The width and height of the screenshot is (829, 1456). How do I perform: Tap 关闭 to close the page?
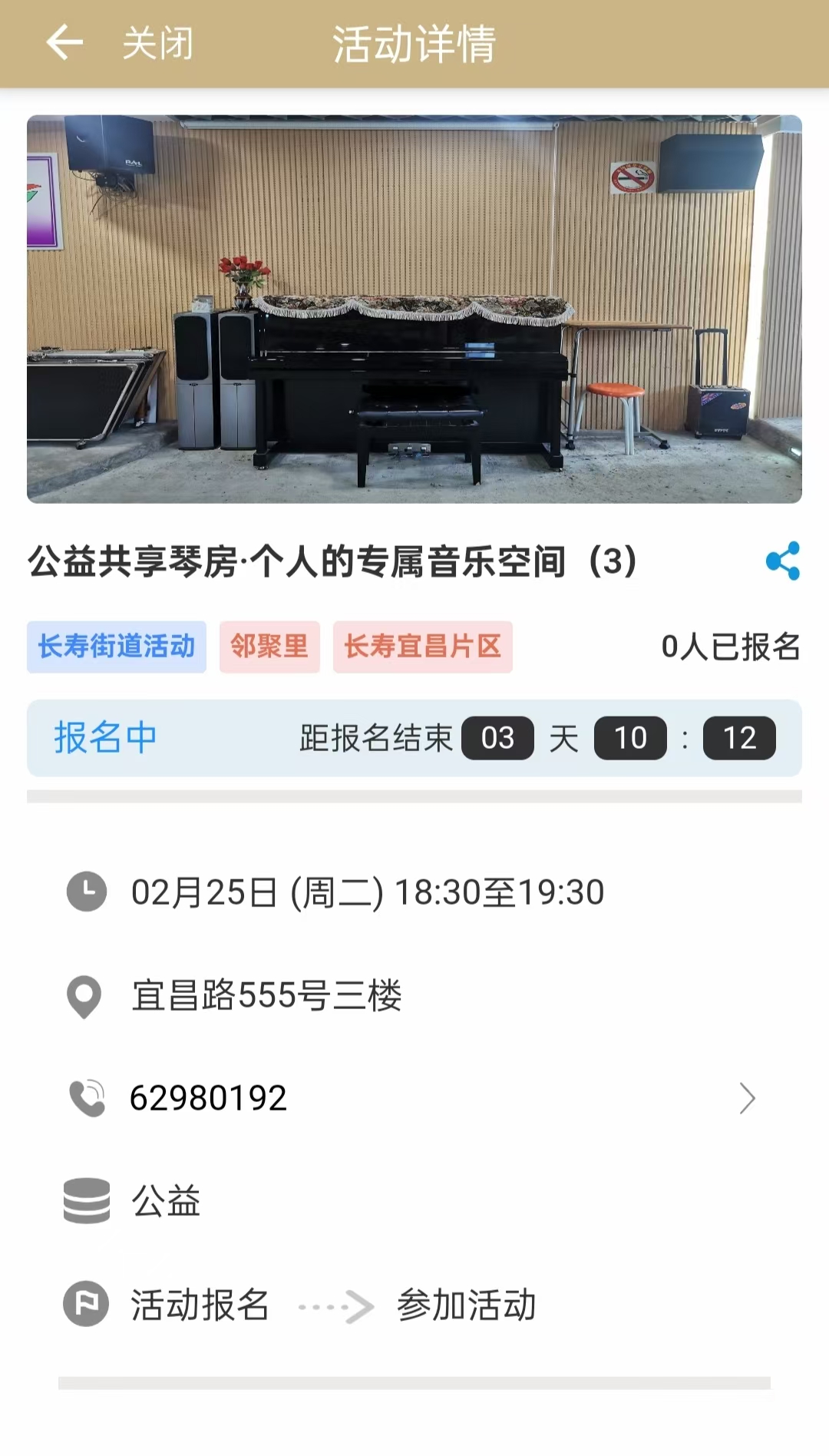coord(158,44)
